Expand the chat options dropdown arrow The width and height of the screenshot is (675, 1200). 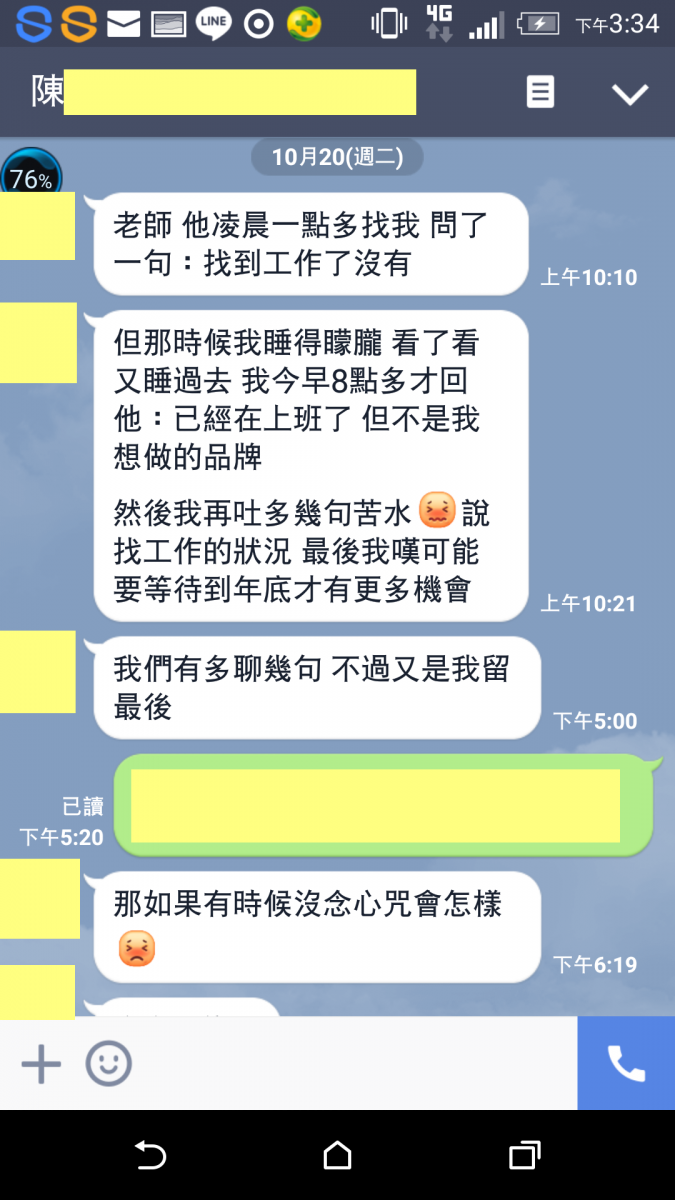[630, 94]
